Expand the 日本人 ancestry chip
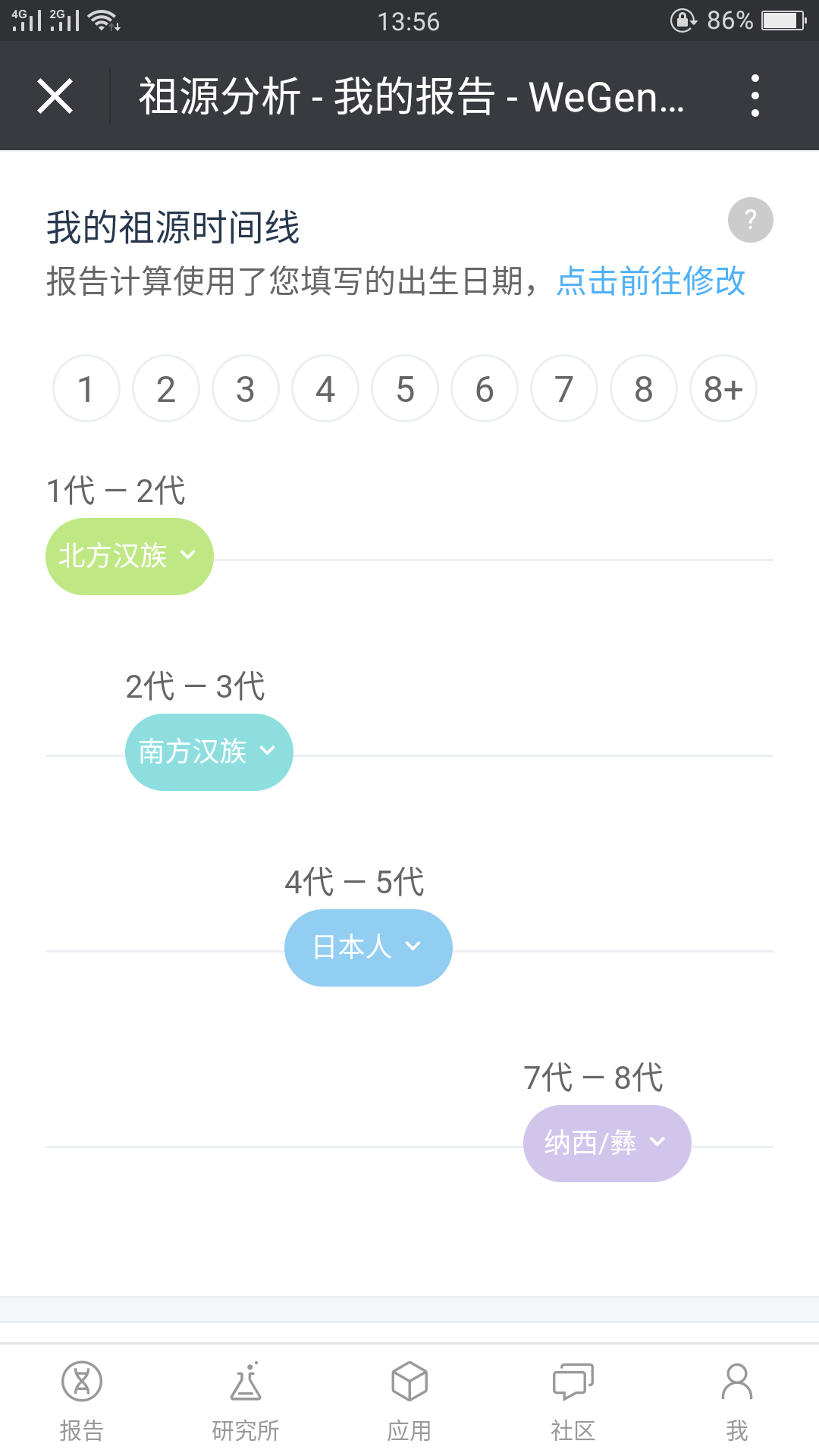The image size is (819, 1456). [x=369, y=948]
